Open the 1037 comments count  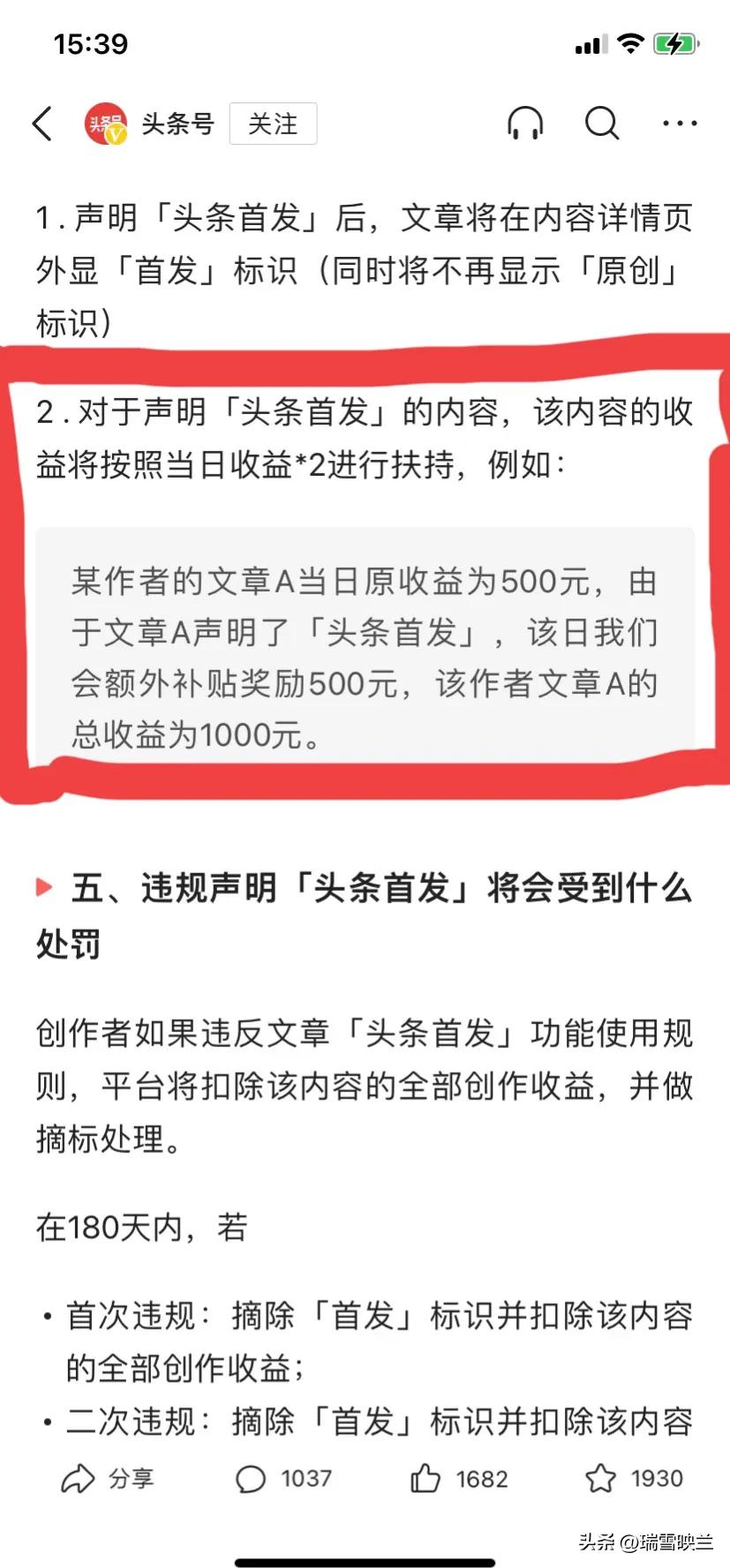click(304, 1478)
